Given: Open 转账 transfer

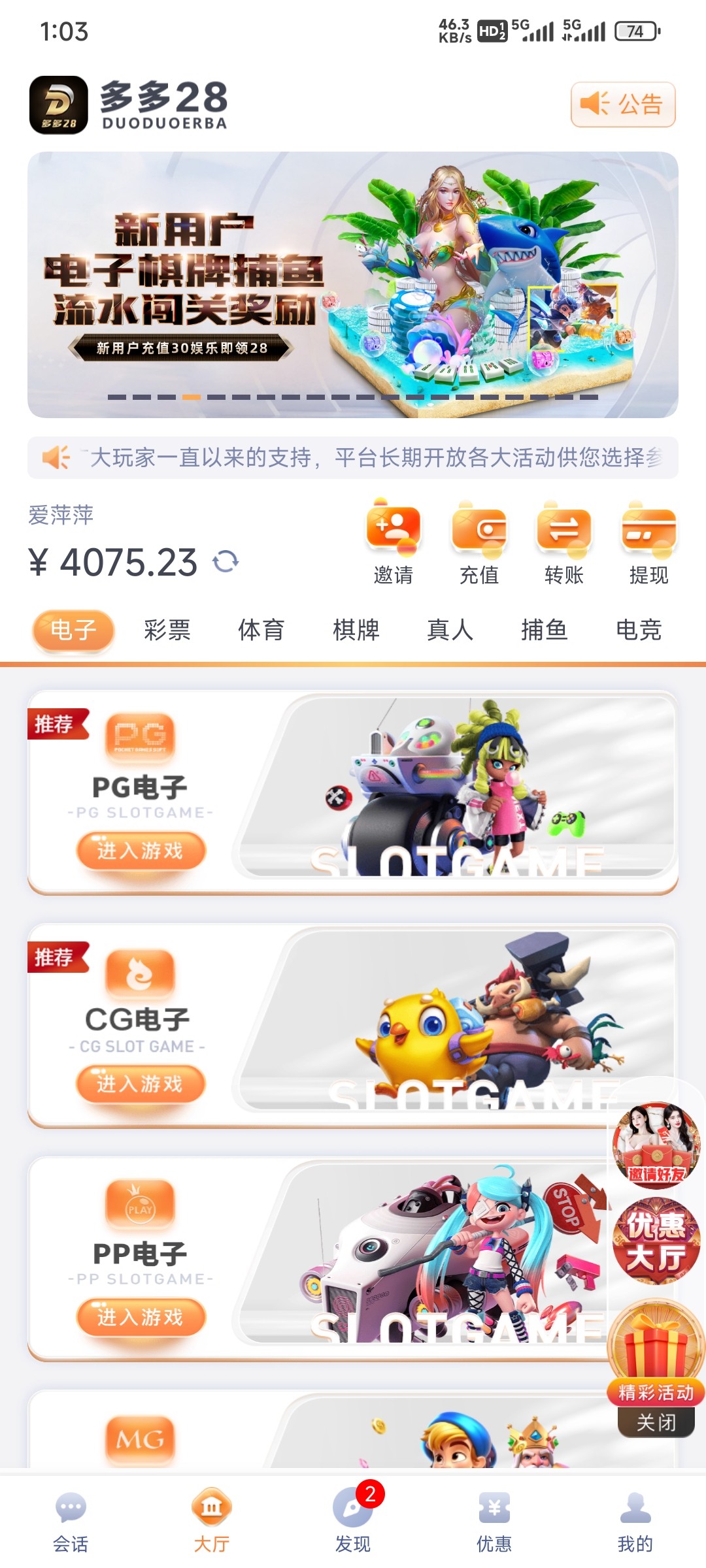Looking at the screenshot, I should pyautogui.click(x=563, y=542).
